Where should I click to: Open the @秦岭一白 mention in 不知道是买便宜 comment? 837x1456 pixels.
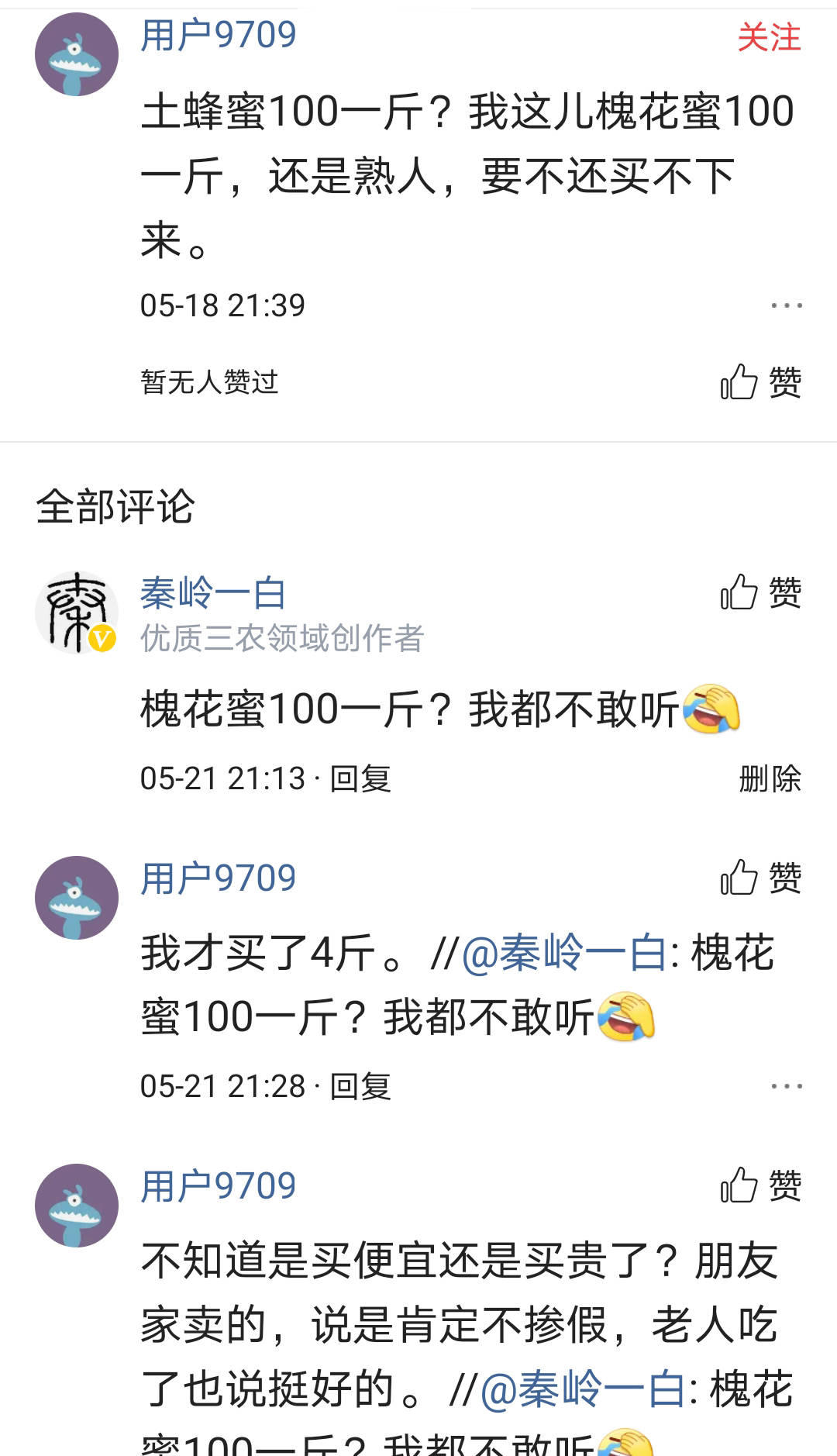[583, 1389]
